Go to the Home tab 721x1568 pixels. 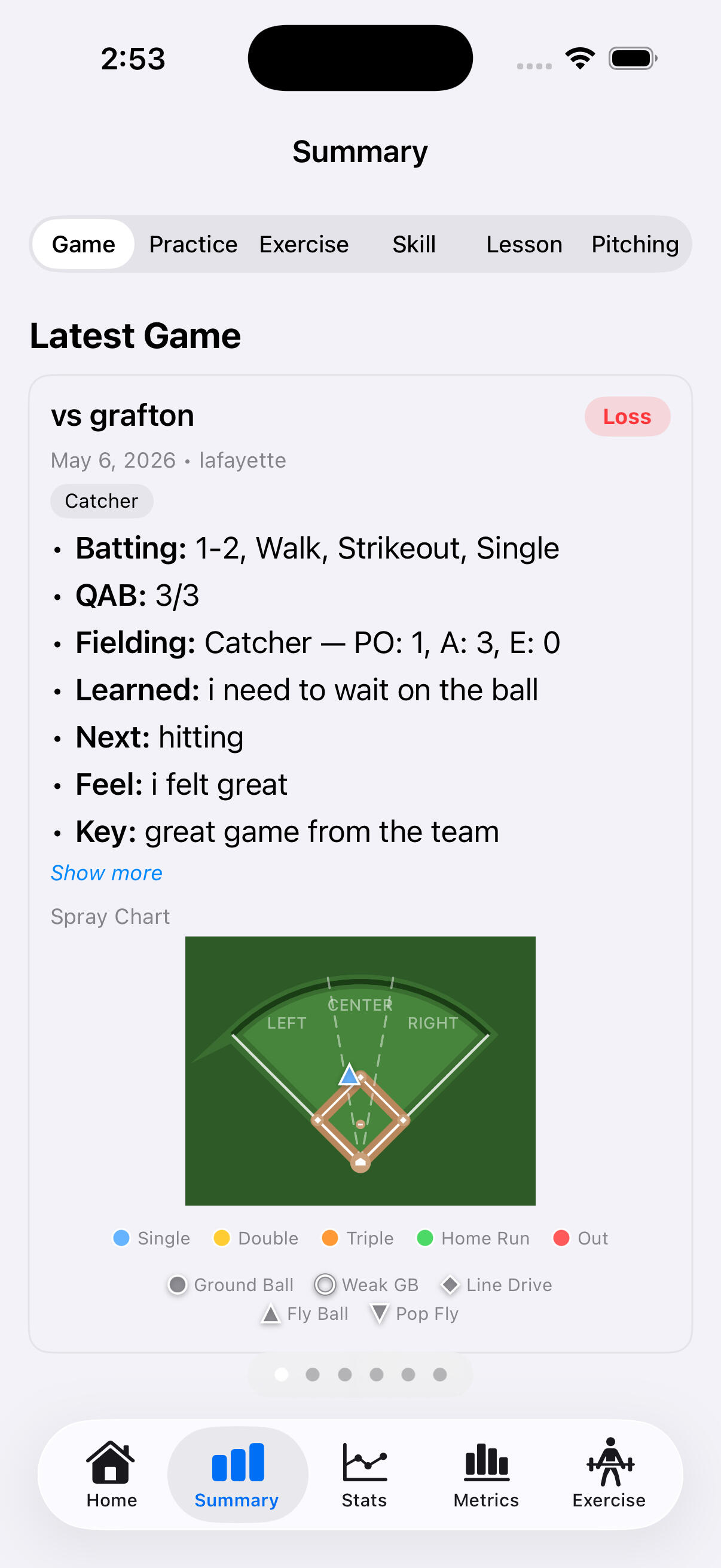tap(111, 1474)
